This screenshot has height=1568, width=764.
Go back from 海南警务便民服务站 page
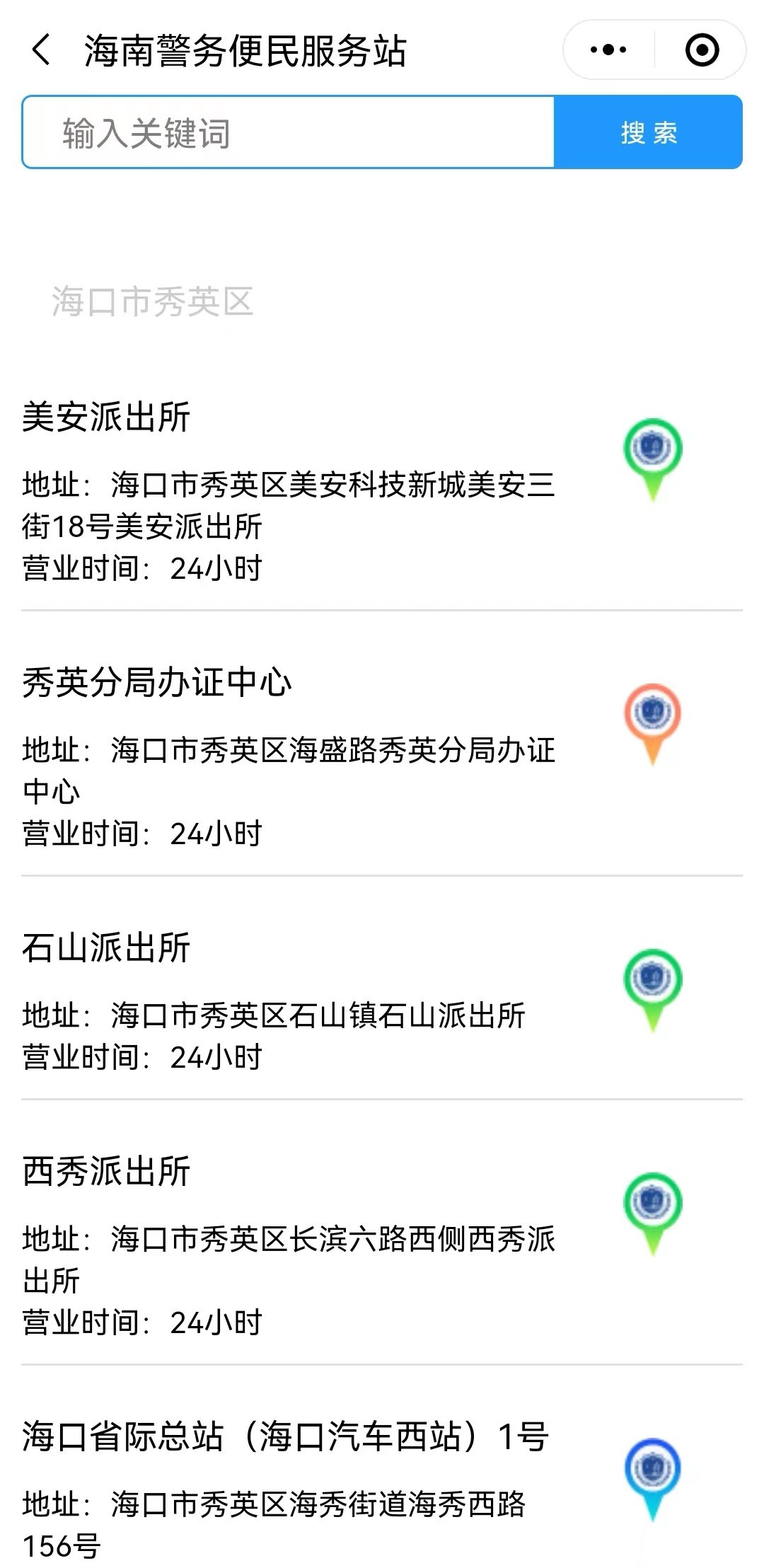point(41,51)
